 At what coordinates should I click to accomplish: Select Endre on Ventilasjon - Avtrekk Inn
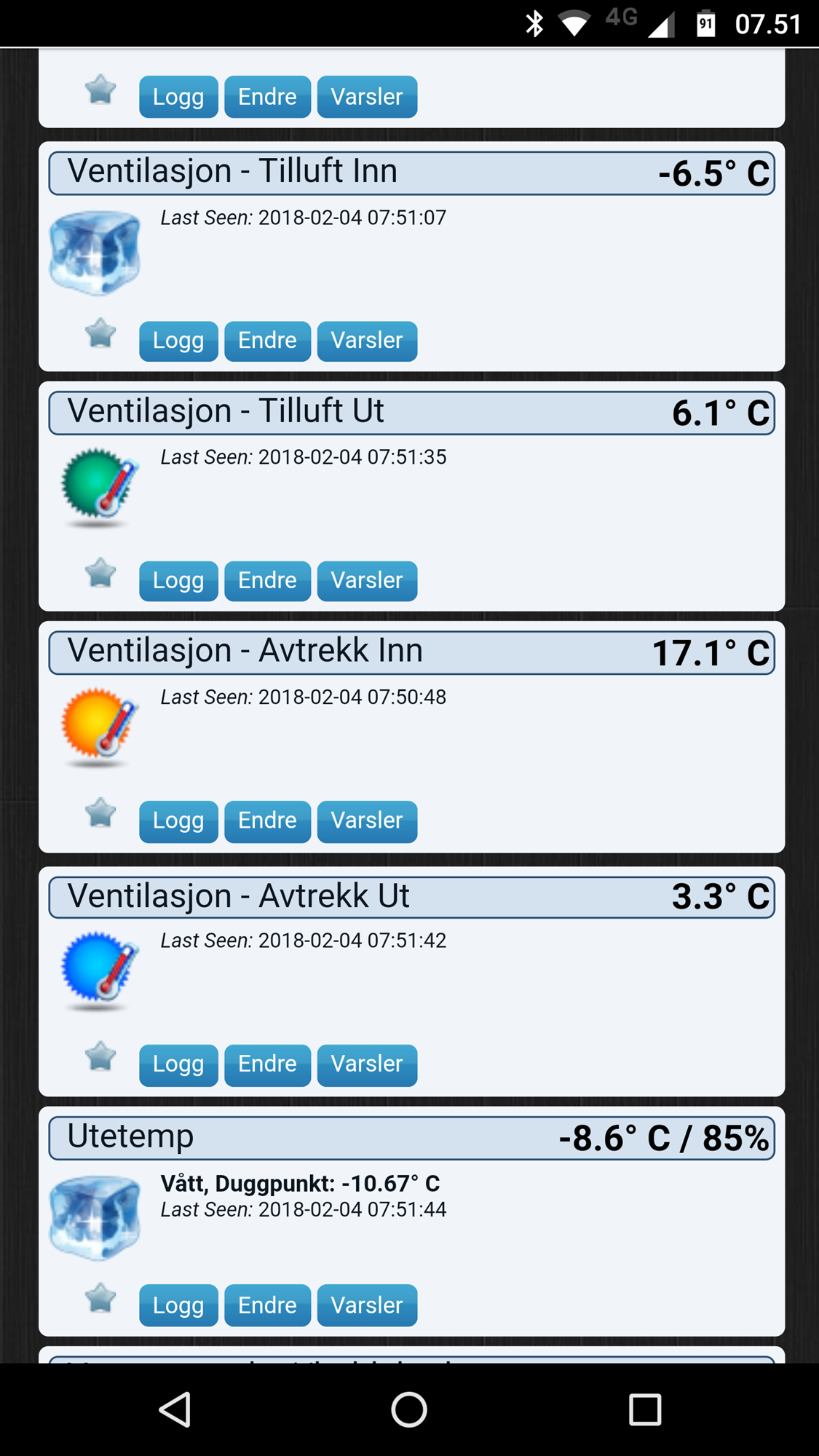(267, 821)
